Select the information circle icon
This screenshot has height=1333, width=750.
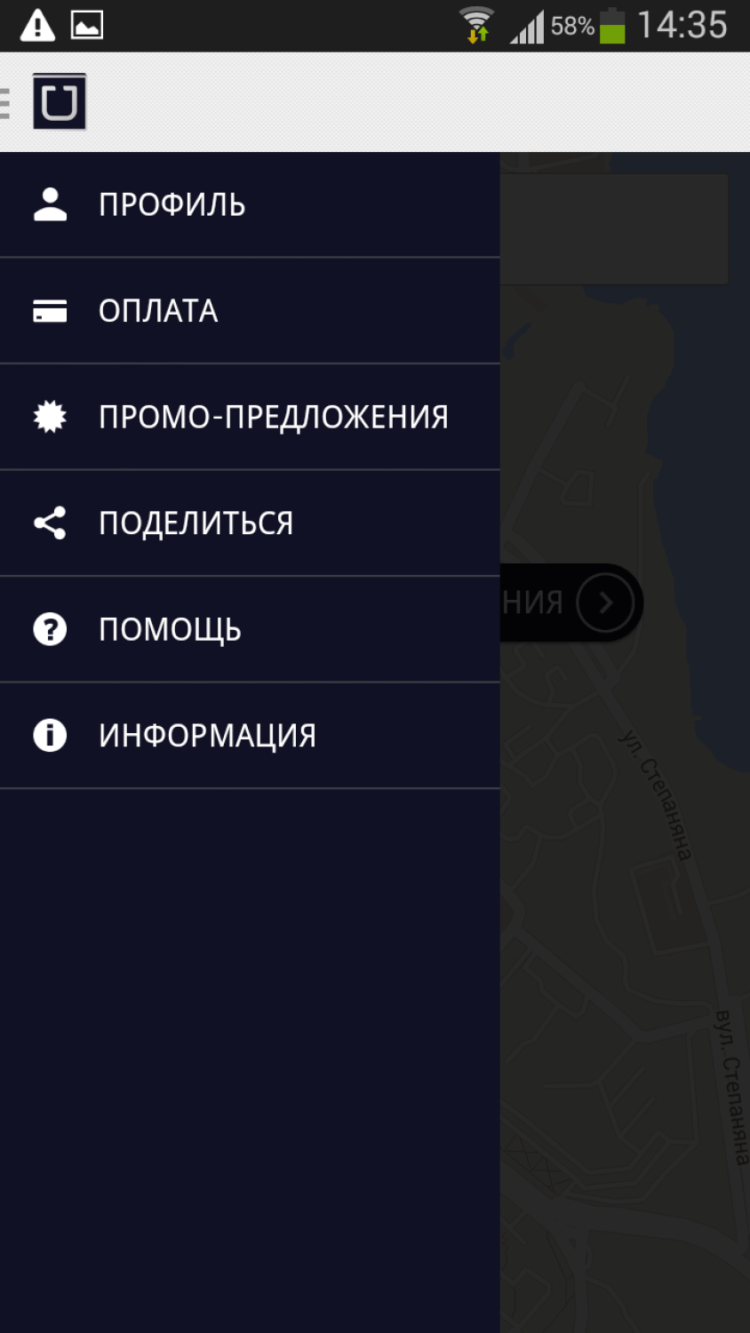48,735
